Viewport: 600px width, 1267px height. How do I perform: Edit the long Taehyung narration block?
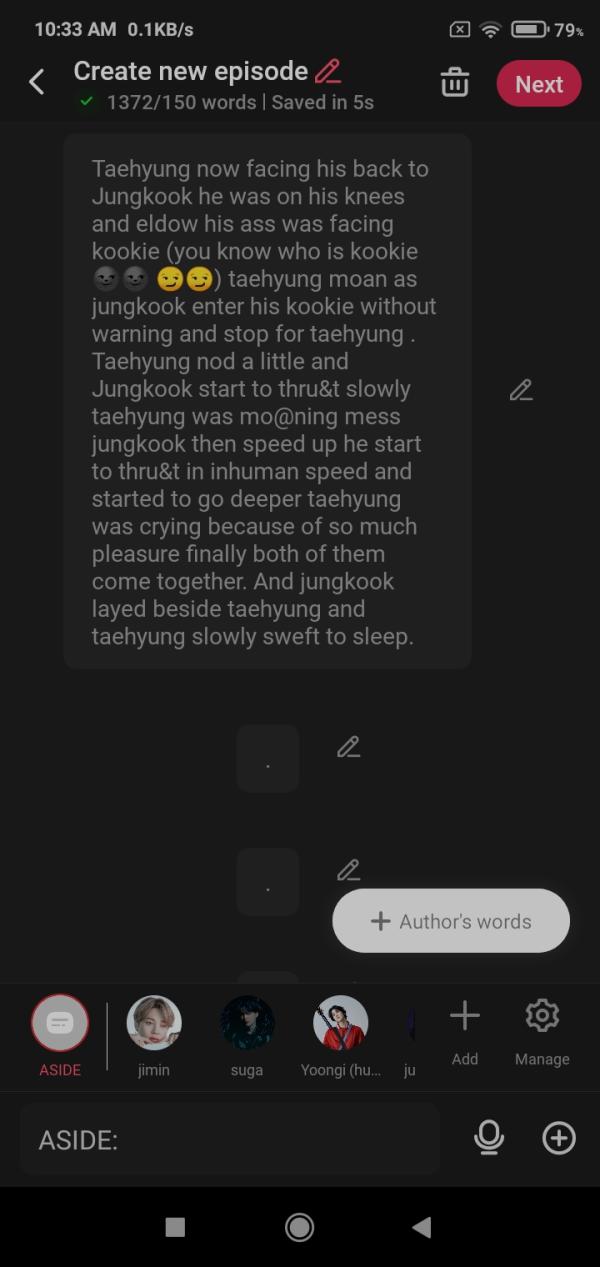pyautogui.click(x=520, y=391)
